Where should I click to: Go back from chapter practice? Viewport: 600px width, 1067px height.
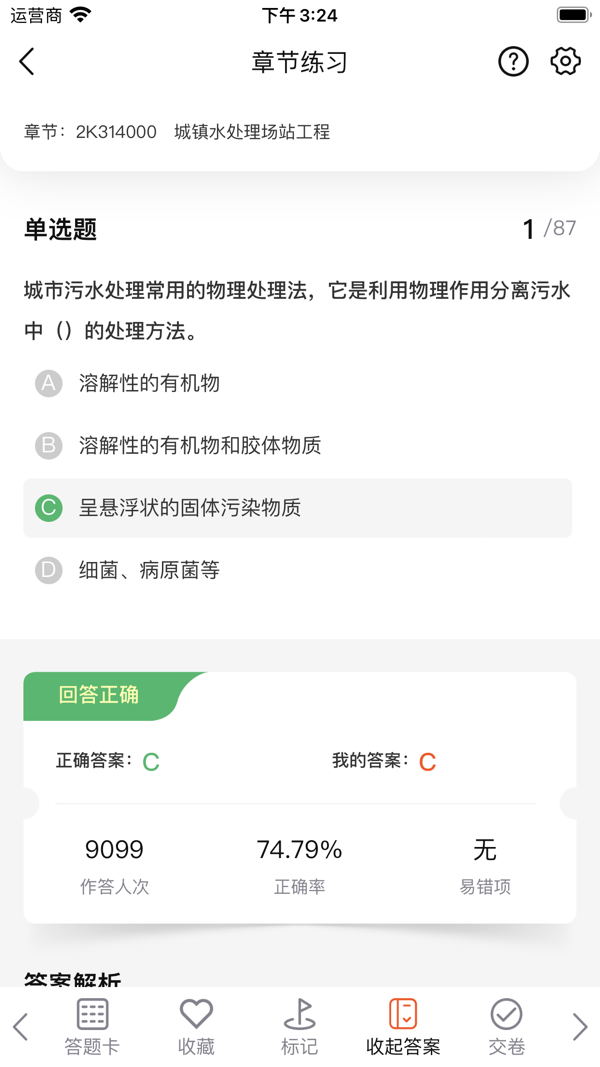(x=27, y=62)
